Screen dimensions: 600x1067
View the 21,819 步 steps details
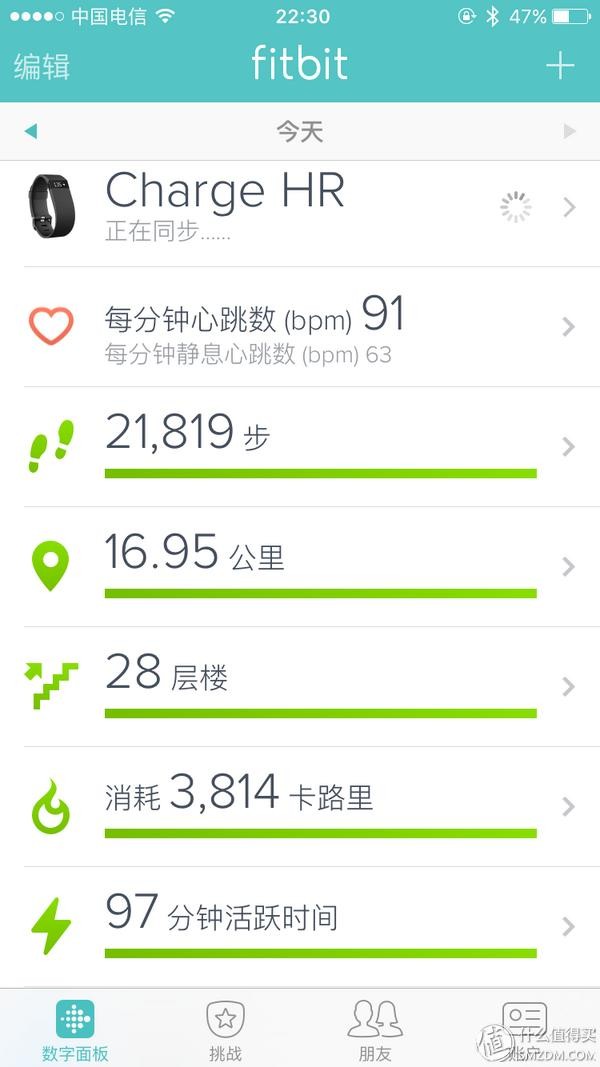(300, 447)
